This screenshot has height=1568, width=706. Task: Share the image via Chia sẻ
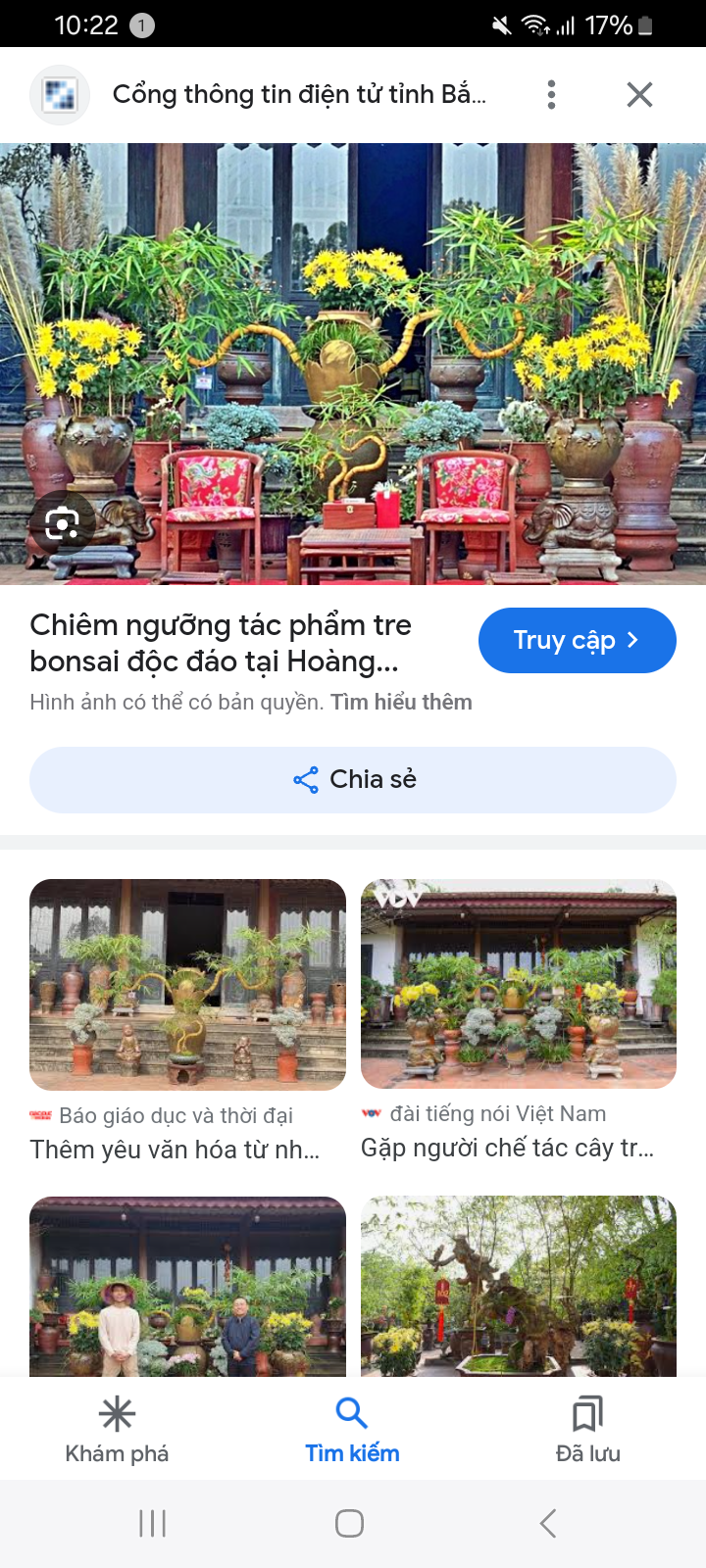353,780
